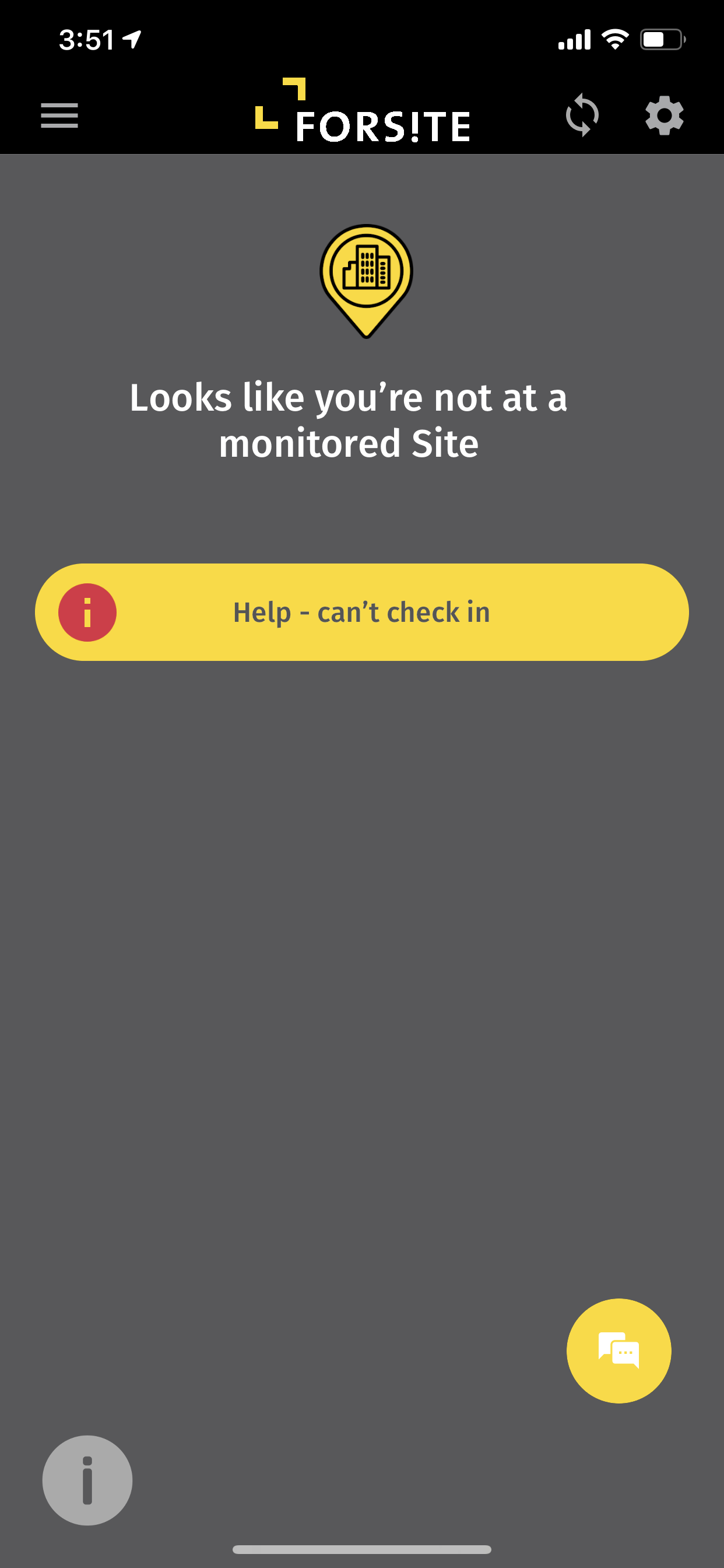Open the hamburger navigation menu
Screen dimensions: 724x1568
[x=59, y=115]
